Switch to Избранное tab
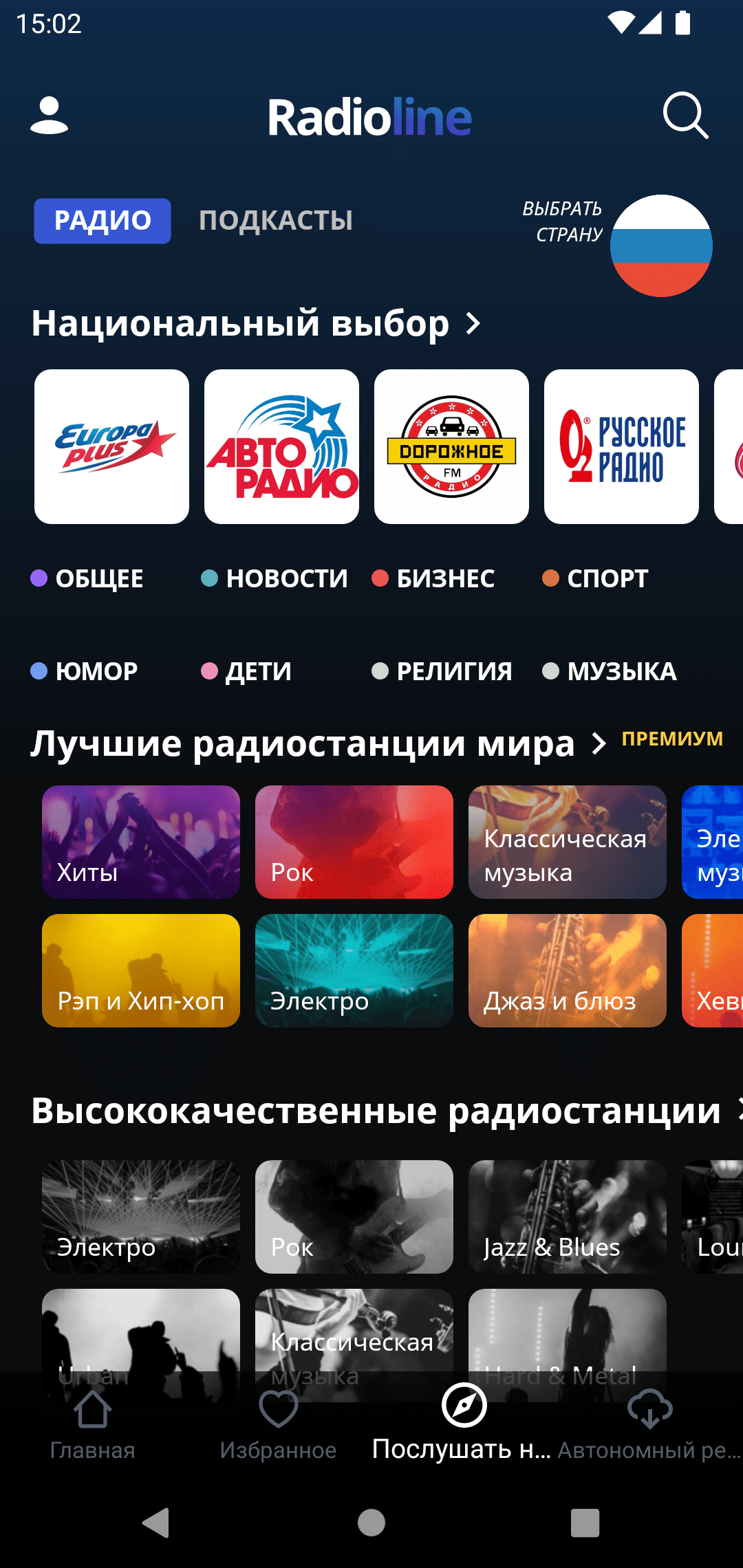Image resolution: width=743 pixels, height=1568 pixels. 278,1424
